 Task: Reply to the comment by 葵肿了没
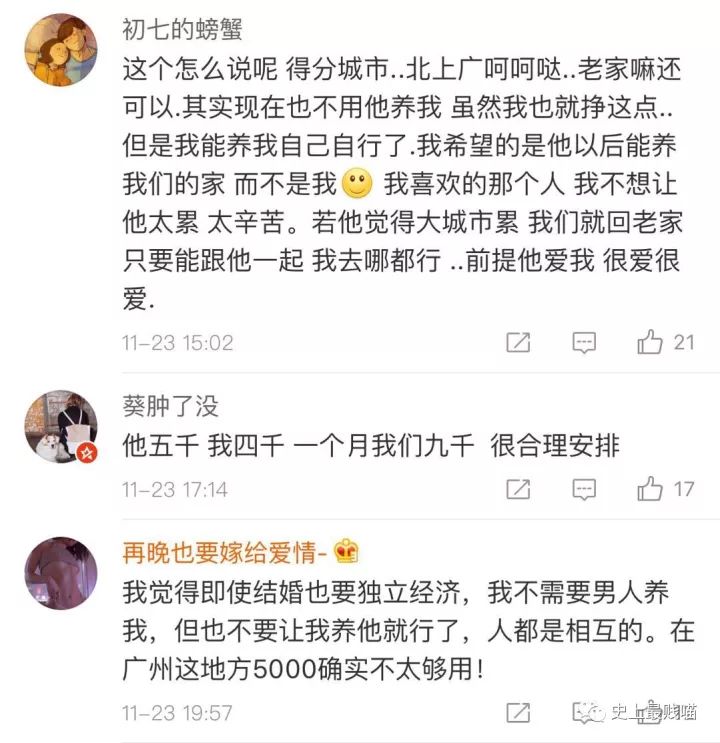coord(584,490)
